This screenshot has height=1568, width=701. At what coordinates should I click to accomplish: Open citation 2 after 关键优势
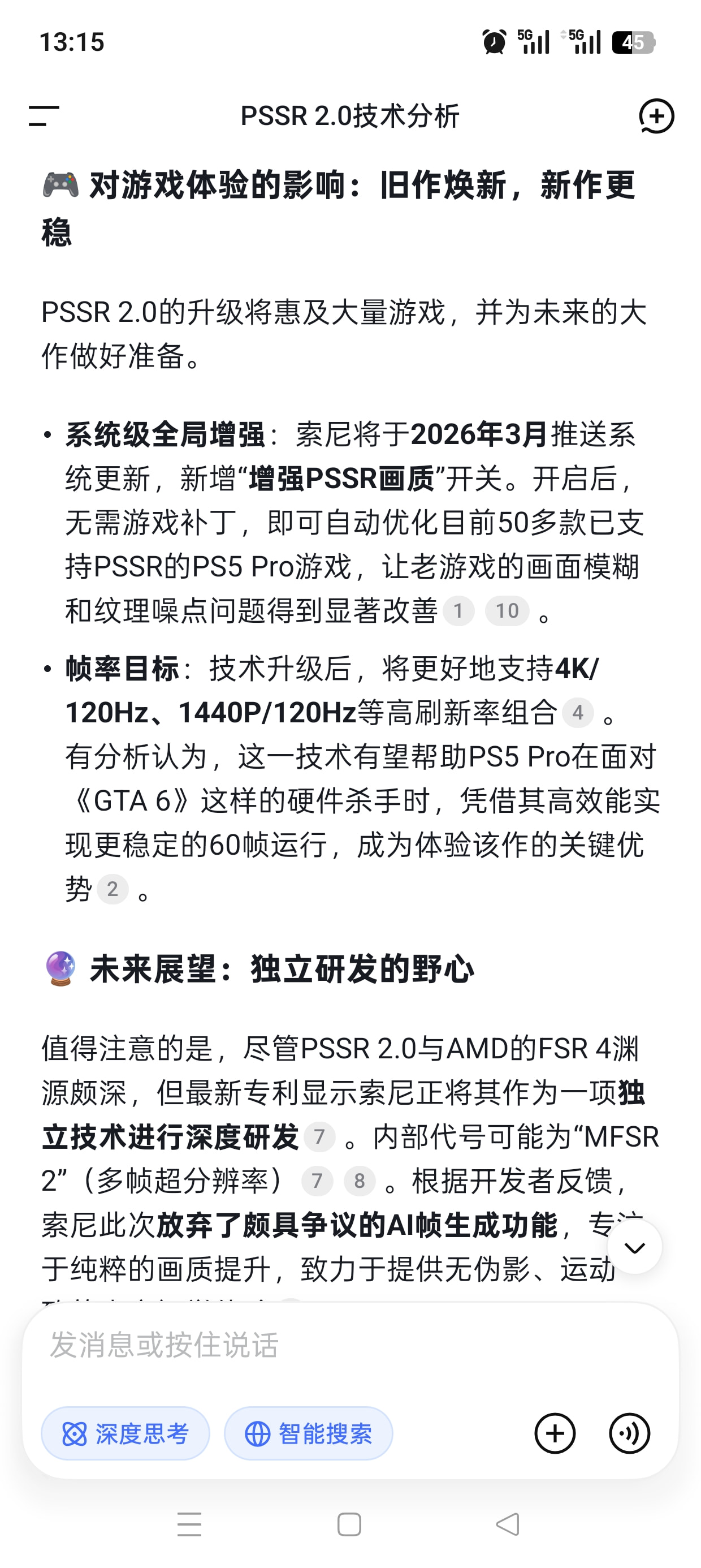click(112, 889)
